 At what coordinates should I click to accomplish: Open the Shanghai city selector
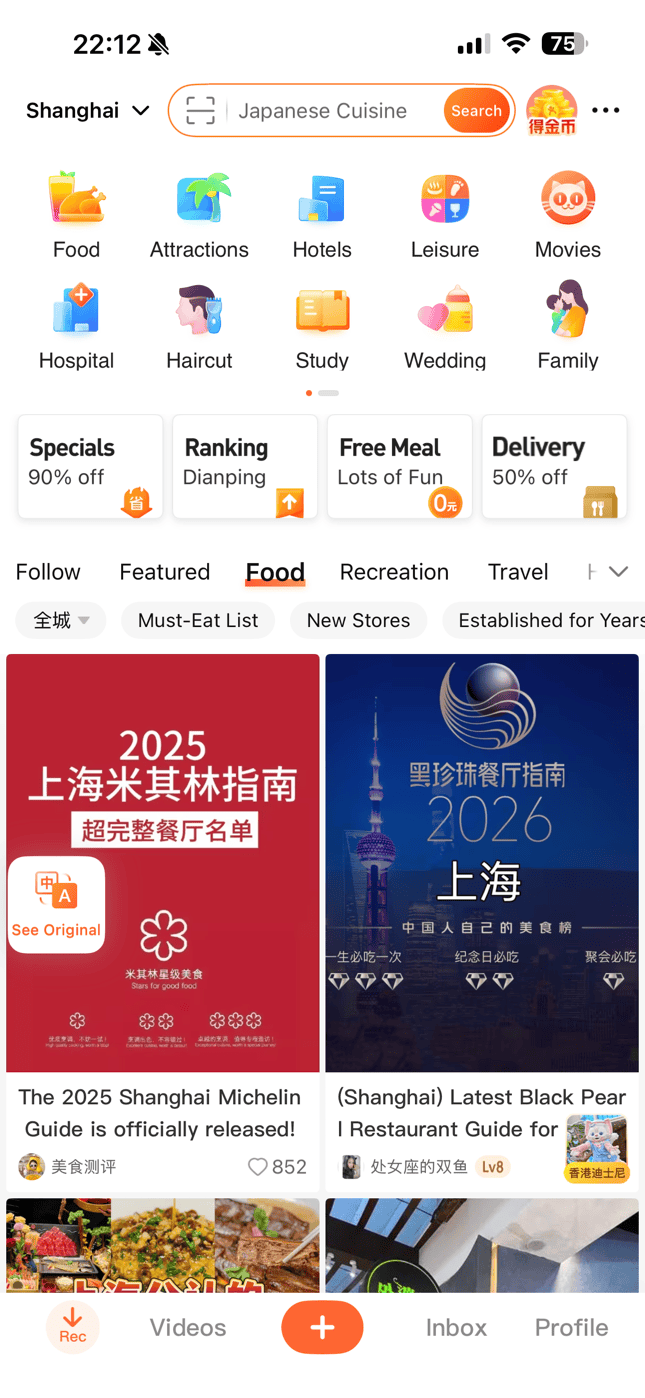[x=88, y=111]
